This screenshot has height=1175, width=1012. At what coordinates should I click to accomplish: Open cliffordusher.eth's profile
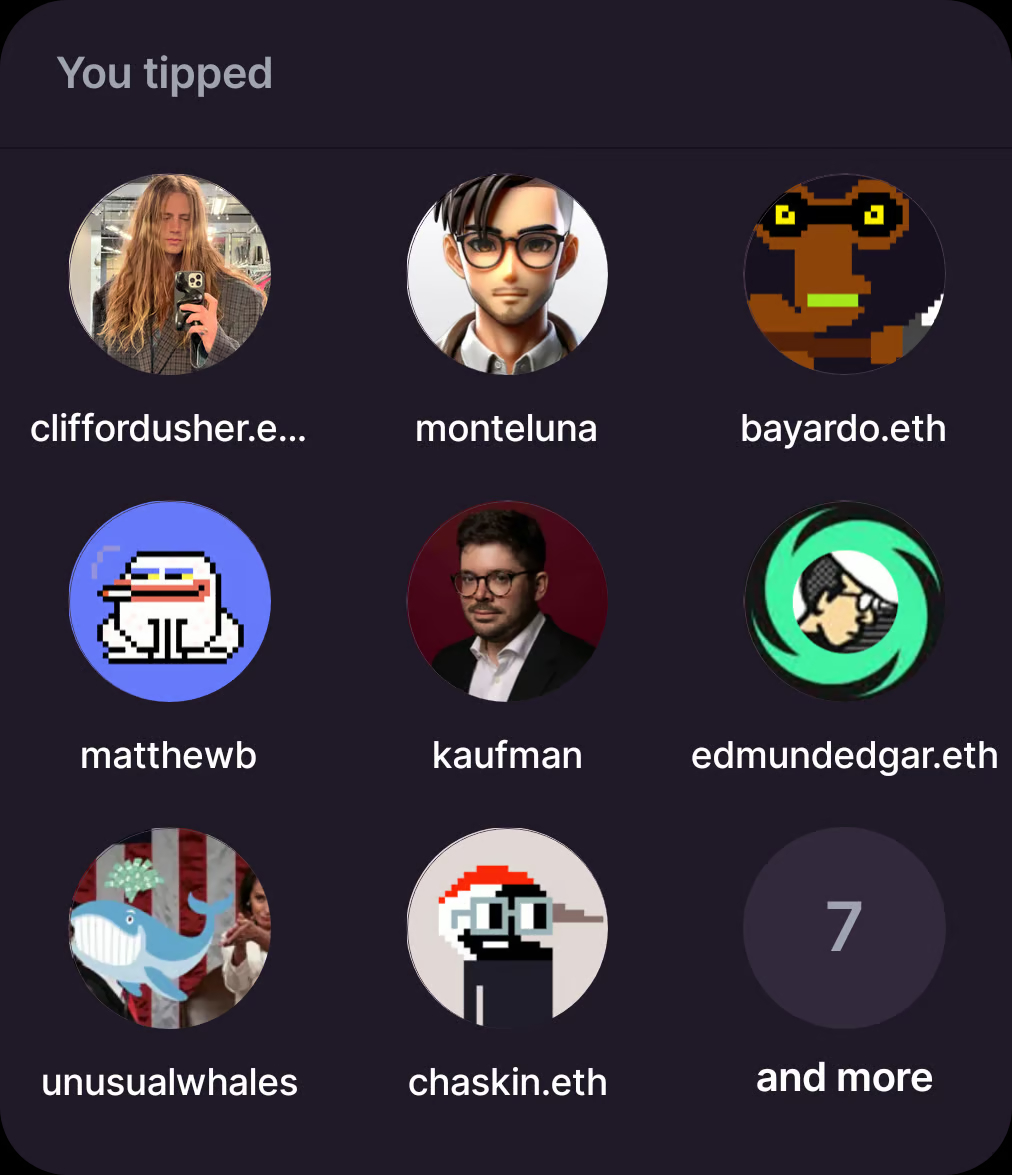click(169, 274)
